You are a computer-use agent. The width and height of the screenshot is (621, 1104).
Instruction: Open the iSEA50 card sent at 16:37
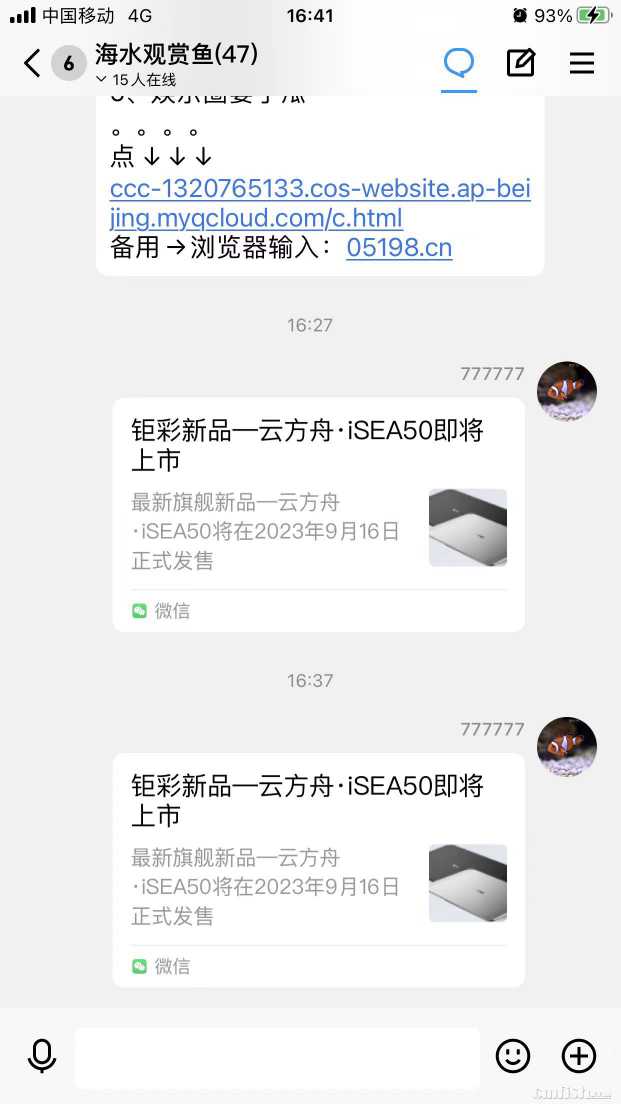pos(318,869)
